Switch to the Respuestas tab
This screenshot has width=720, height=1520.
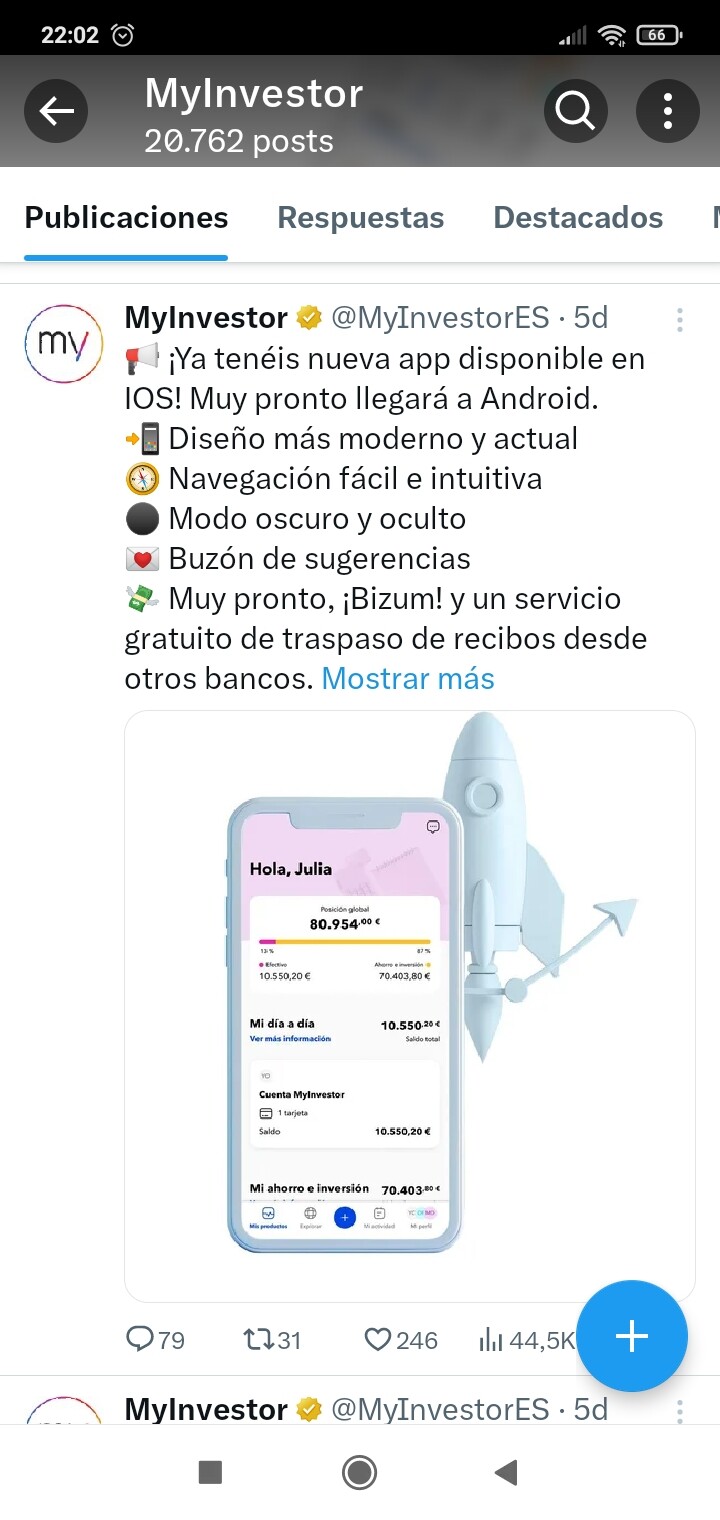coord(361,218)
